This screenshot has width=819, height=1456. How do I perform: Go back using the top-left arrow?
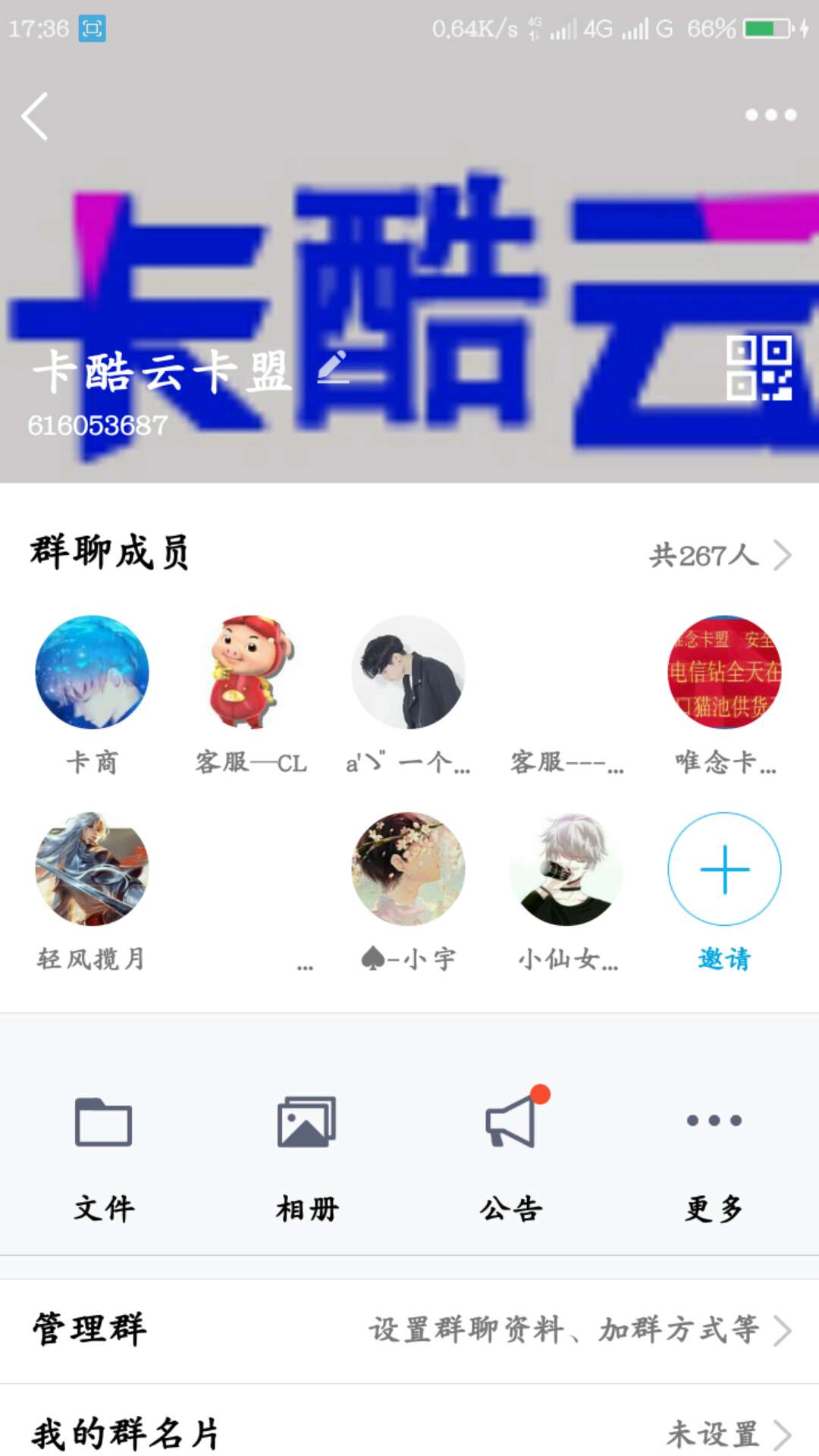click(35, 116)
